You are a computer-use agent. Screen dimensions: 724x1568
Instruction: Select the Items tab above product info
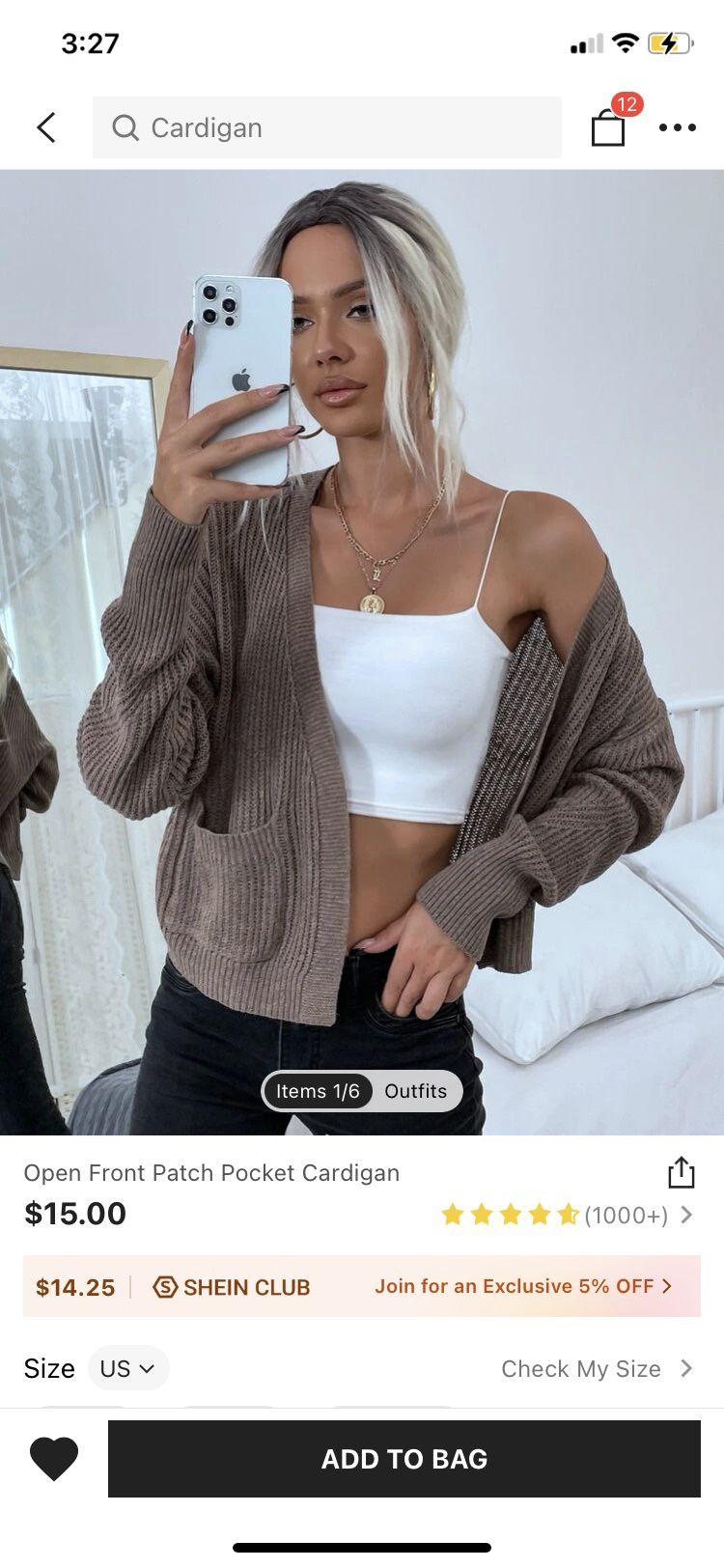coord(319,1091)
